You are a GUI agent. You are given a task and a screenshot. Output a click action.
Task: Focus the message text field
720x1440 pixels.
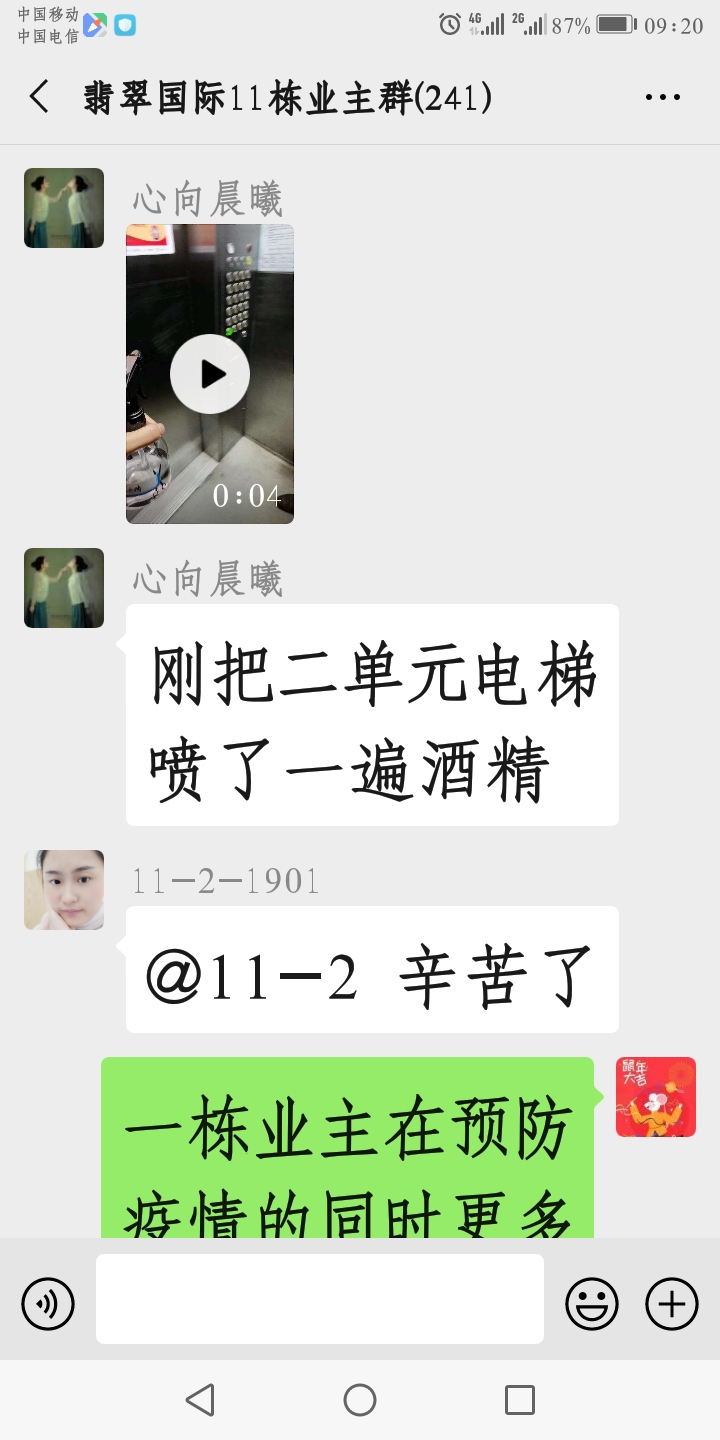[x=320, y=1299]
